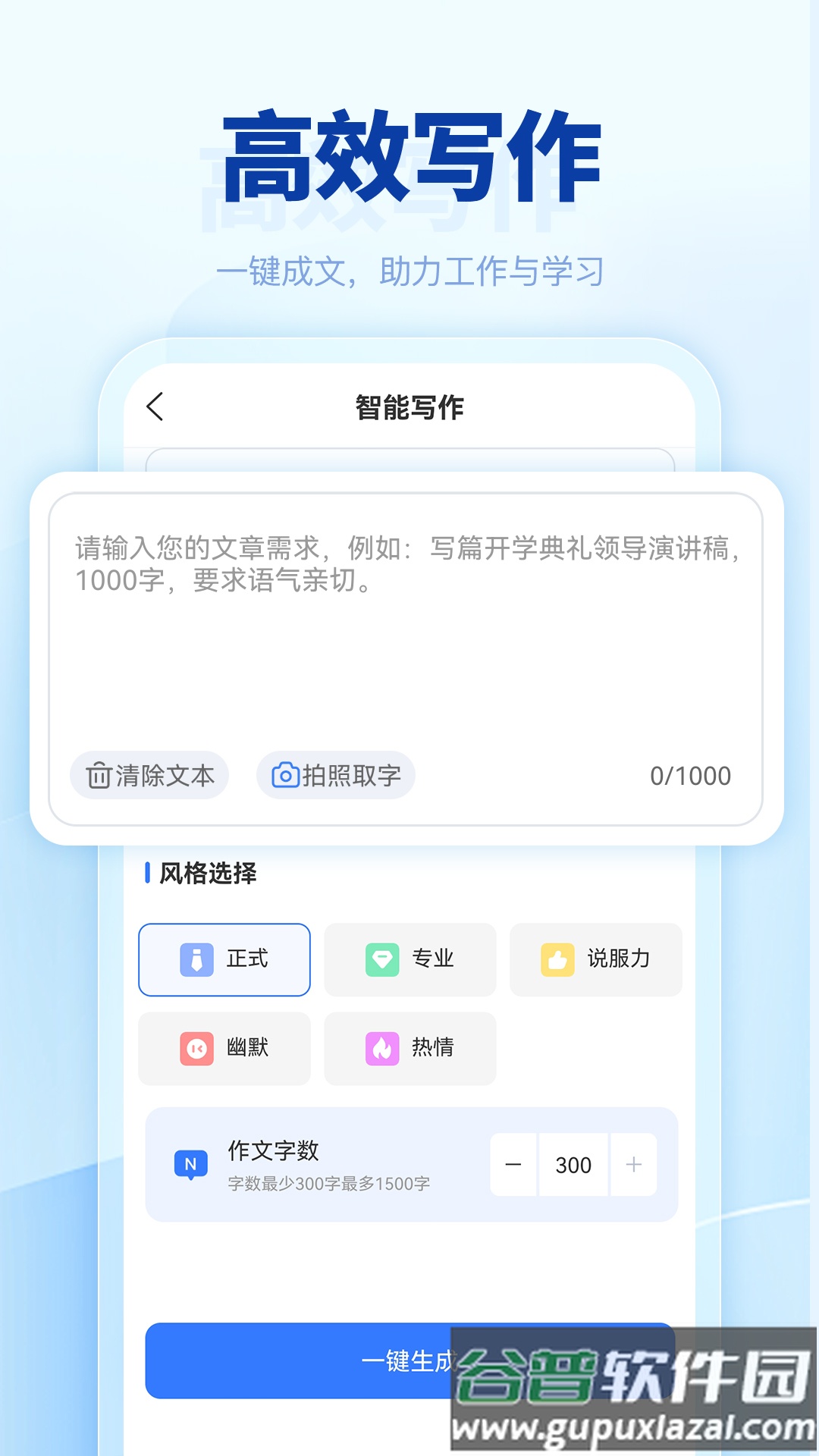Switch style selection to 说服力

coord(596,959)
